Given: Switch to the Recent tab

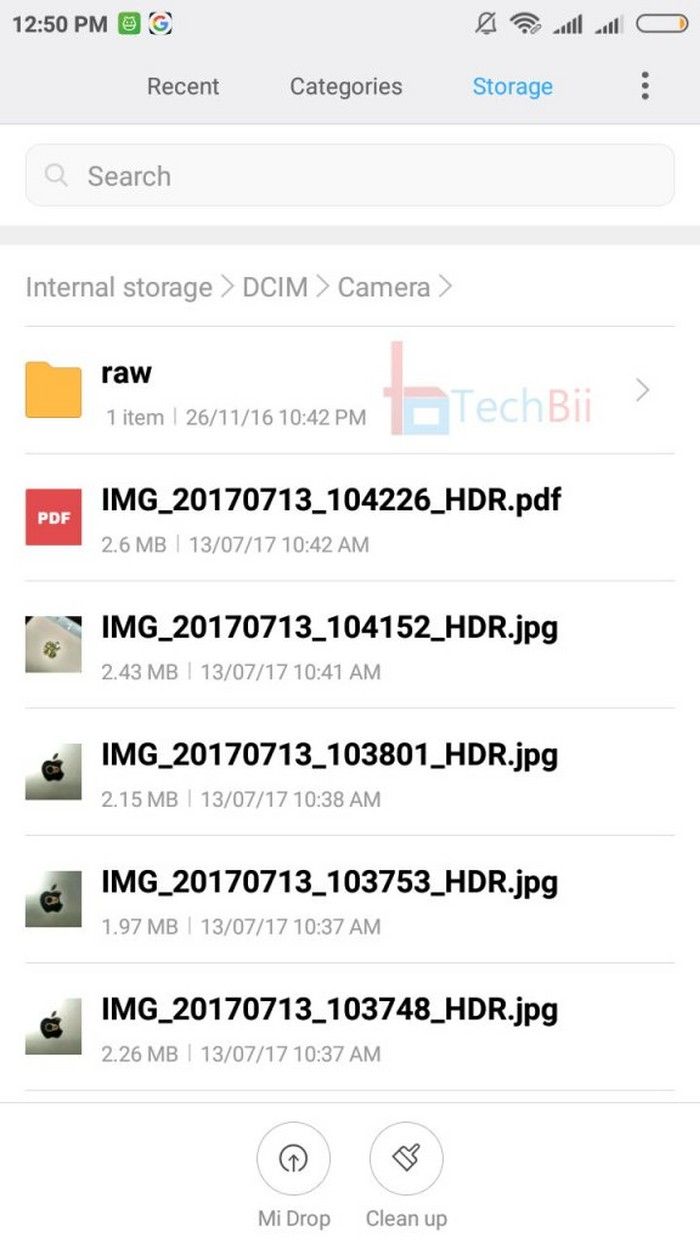Looking at the screenshot, I should pos(183,87).
